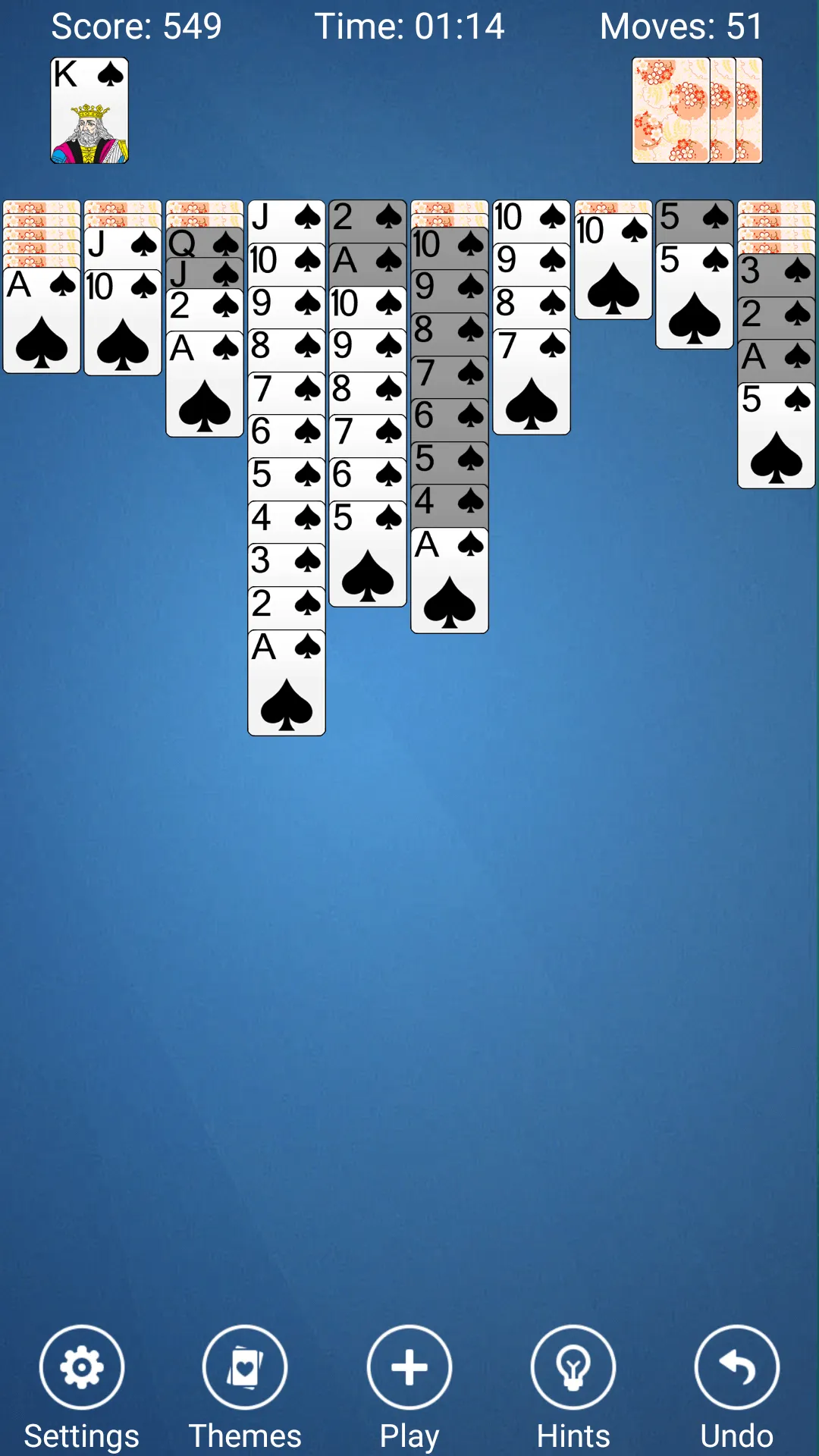Select the Queen of Spades face-down stack
819x1456 pixels.
pos(203,244)
